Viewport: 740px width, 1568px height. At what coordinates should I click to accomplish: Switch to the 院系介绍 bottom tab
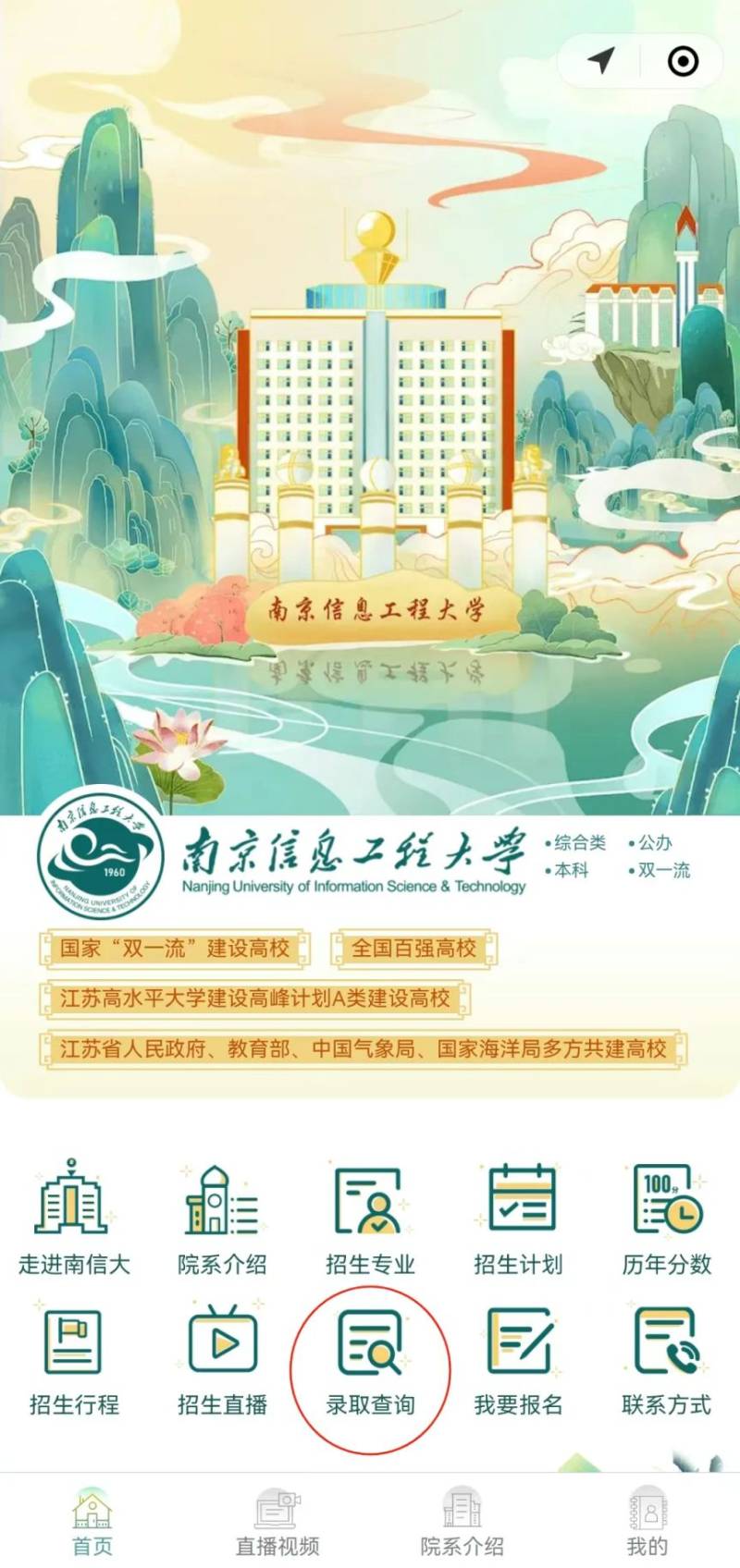coord(462,1523)
